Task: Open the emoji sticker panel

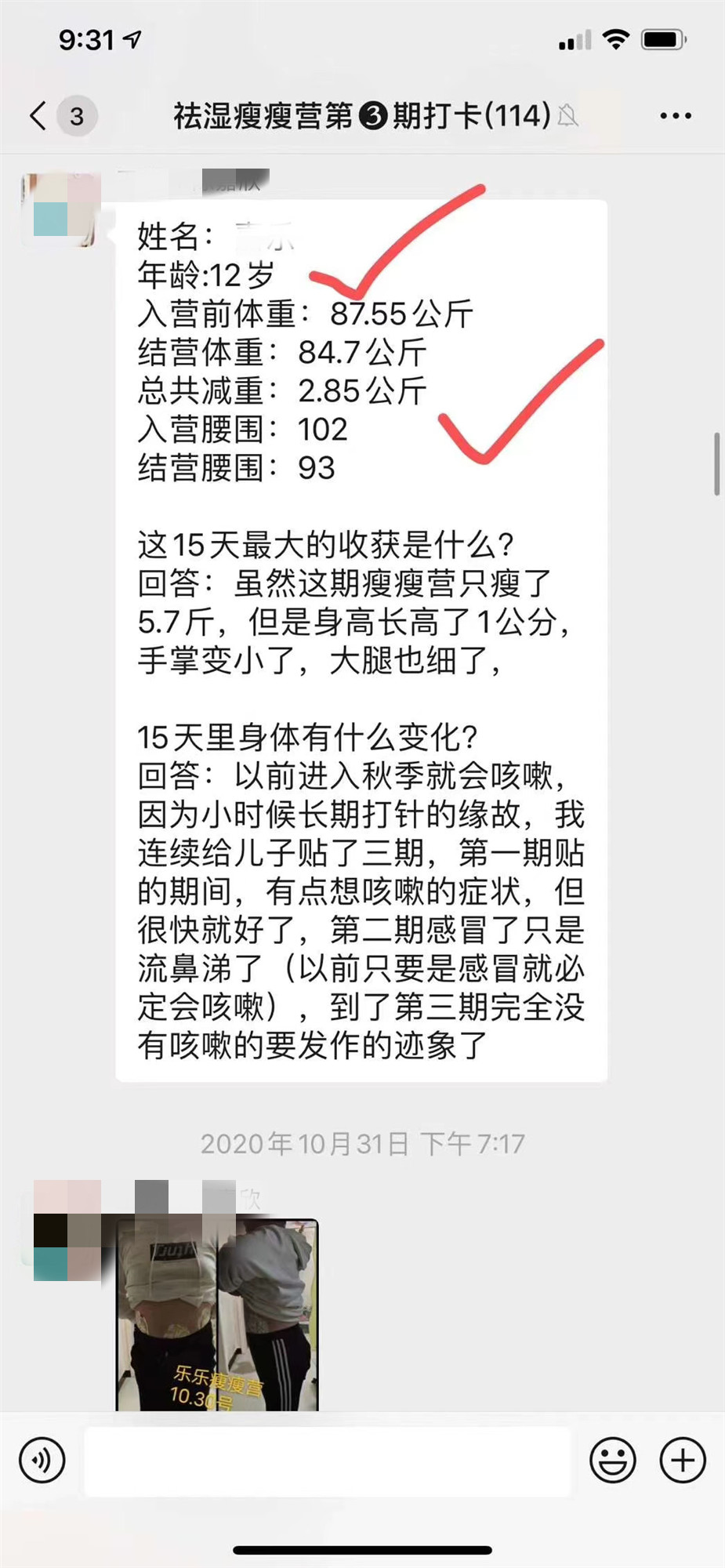Action: pyautogui.click(x=612, y=1461)
